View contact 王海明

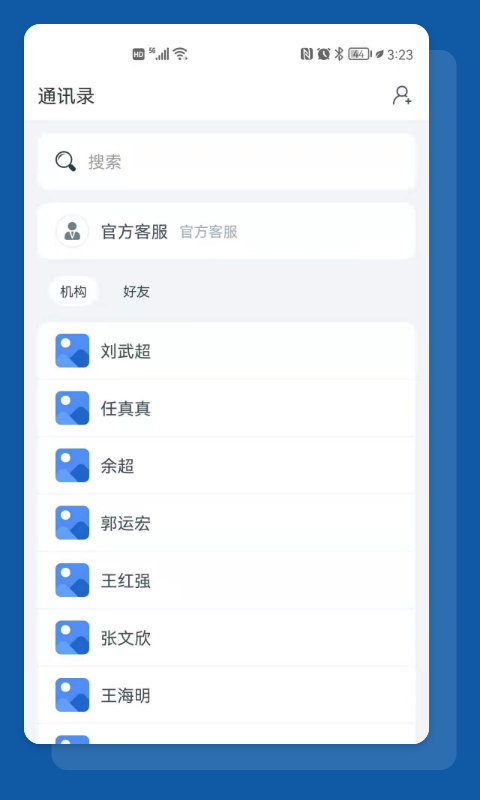point(226,695)
